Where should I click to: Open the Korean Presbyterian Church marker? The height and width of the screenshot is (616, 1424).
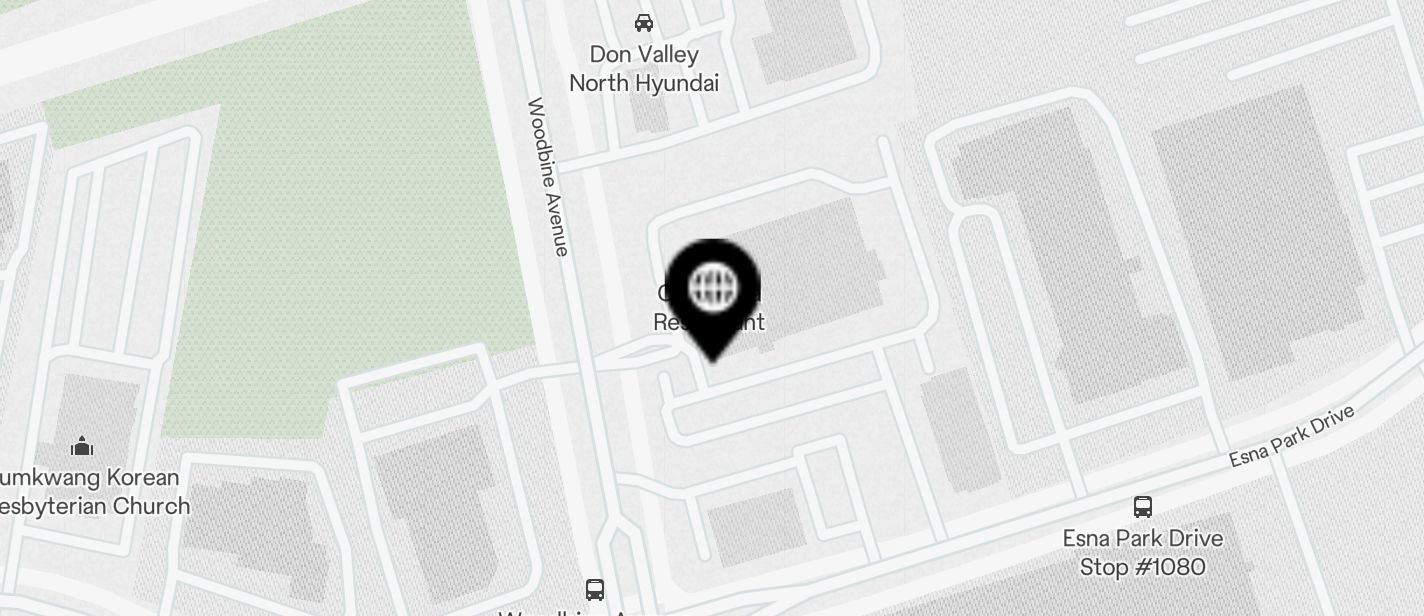coord(82,447)
